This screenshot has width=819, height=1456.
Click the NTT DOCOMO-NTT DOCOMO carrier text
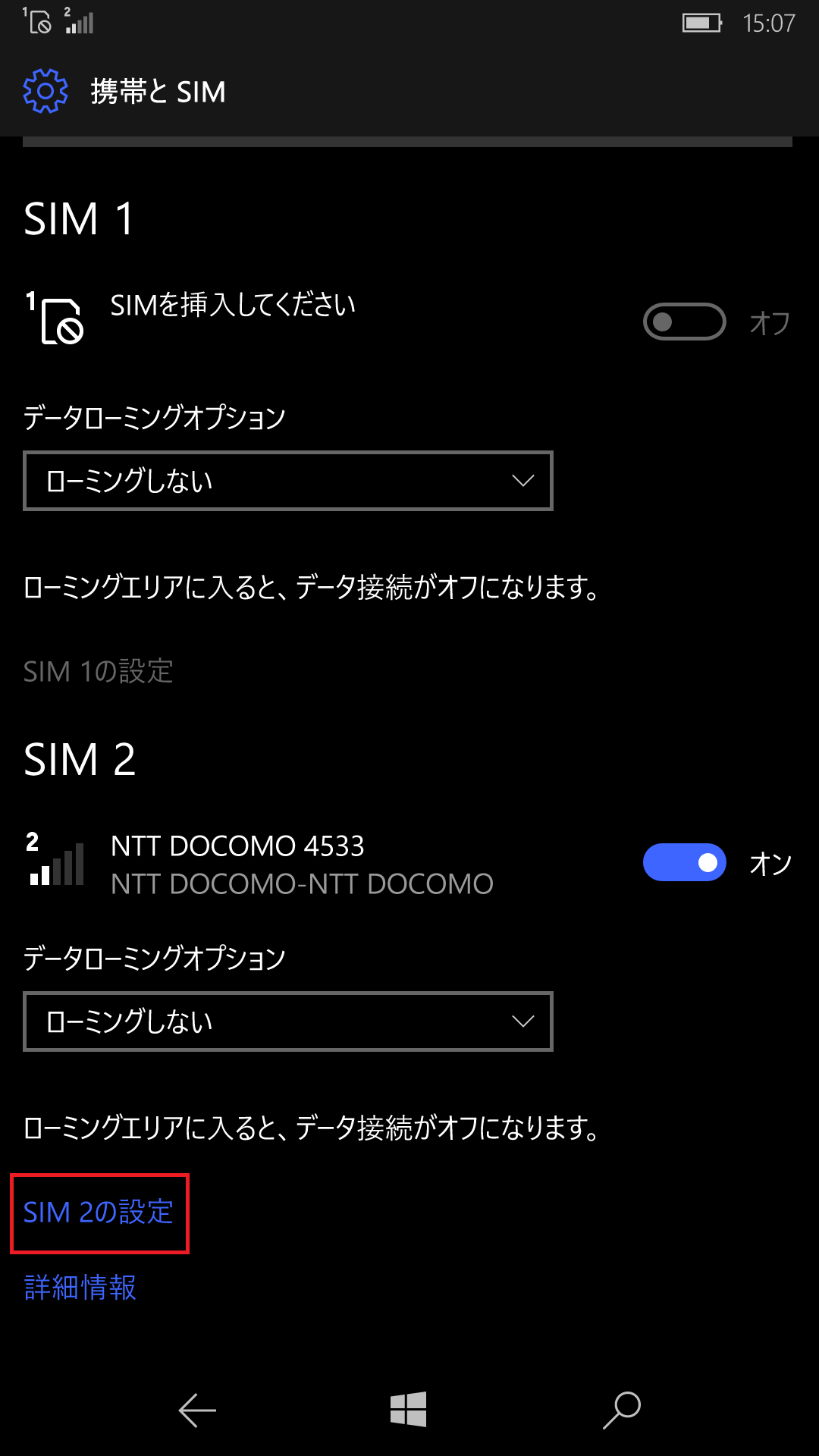pos(303,883)
